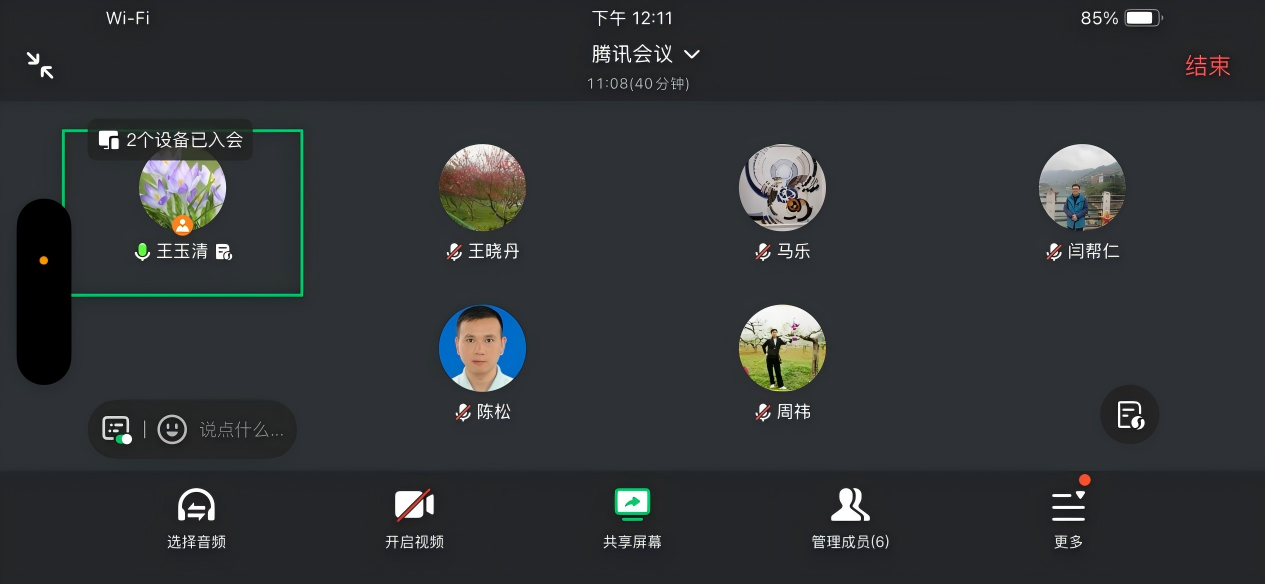Screen dimensions: 1265x584
Task: Tap the 说点什么 chat input
Action: (x=241, y=430)
